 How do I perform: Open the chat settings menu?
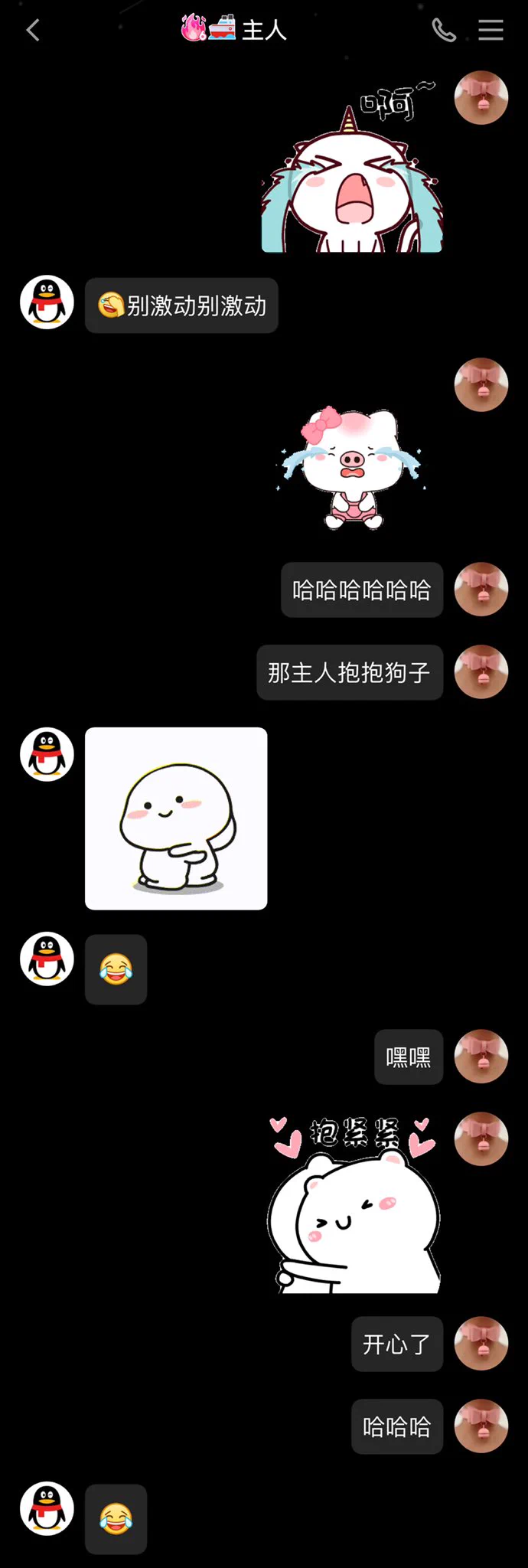[x=491, y=31]
